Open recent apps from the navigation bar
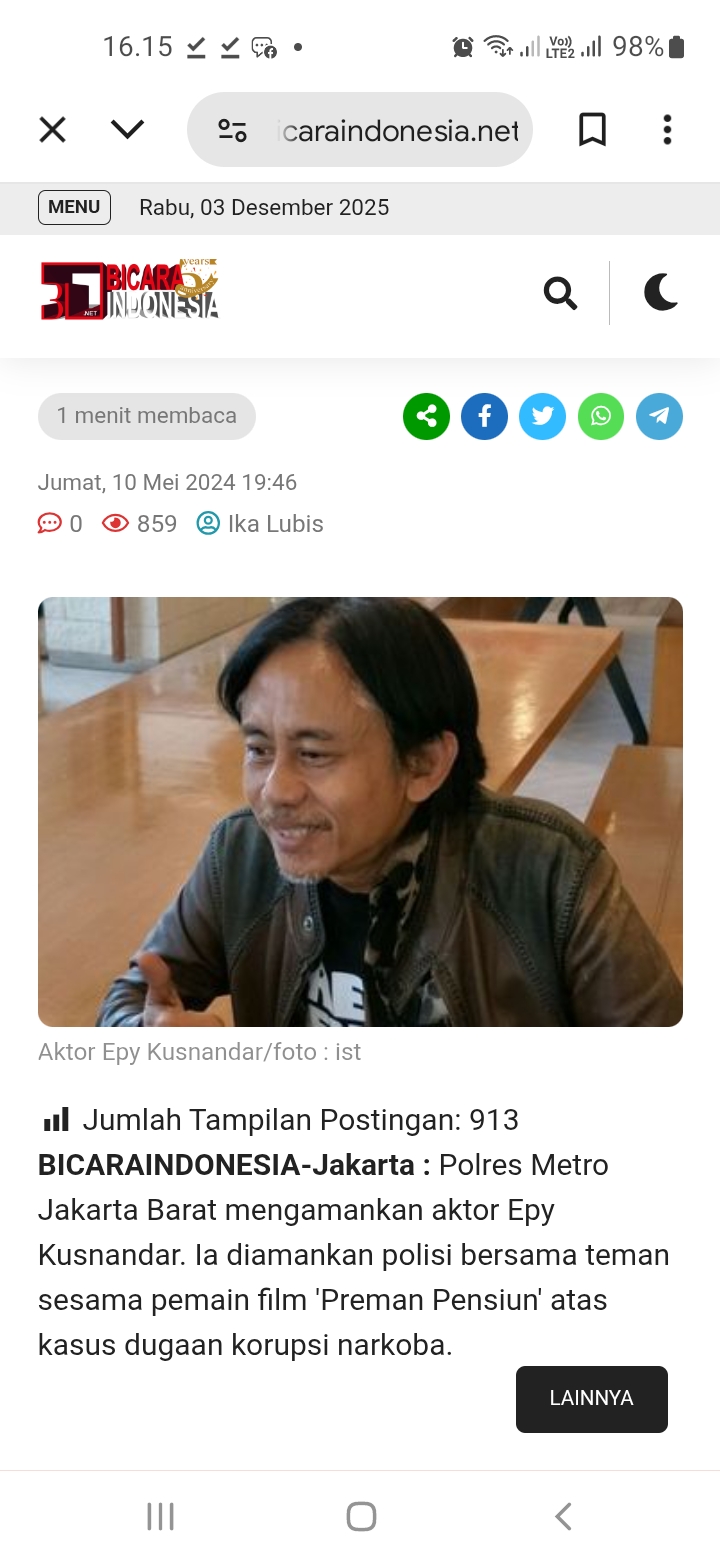This screenshot has width=720, height=1560. point(160,1516)
